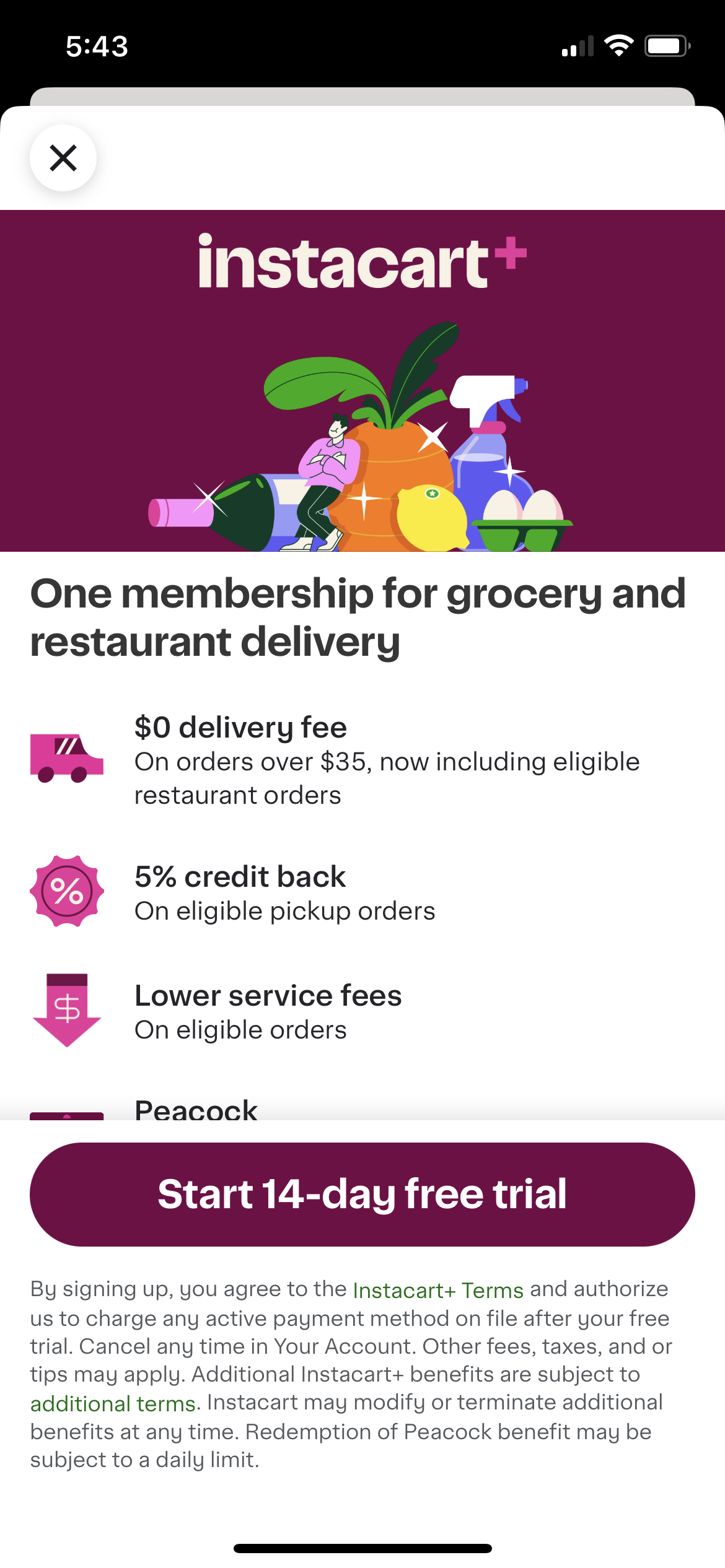
Task: Tap the membership headline text
Action: 358,616
